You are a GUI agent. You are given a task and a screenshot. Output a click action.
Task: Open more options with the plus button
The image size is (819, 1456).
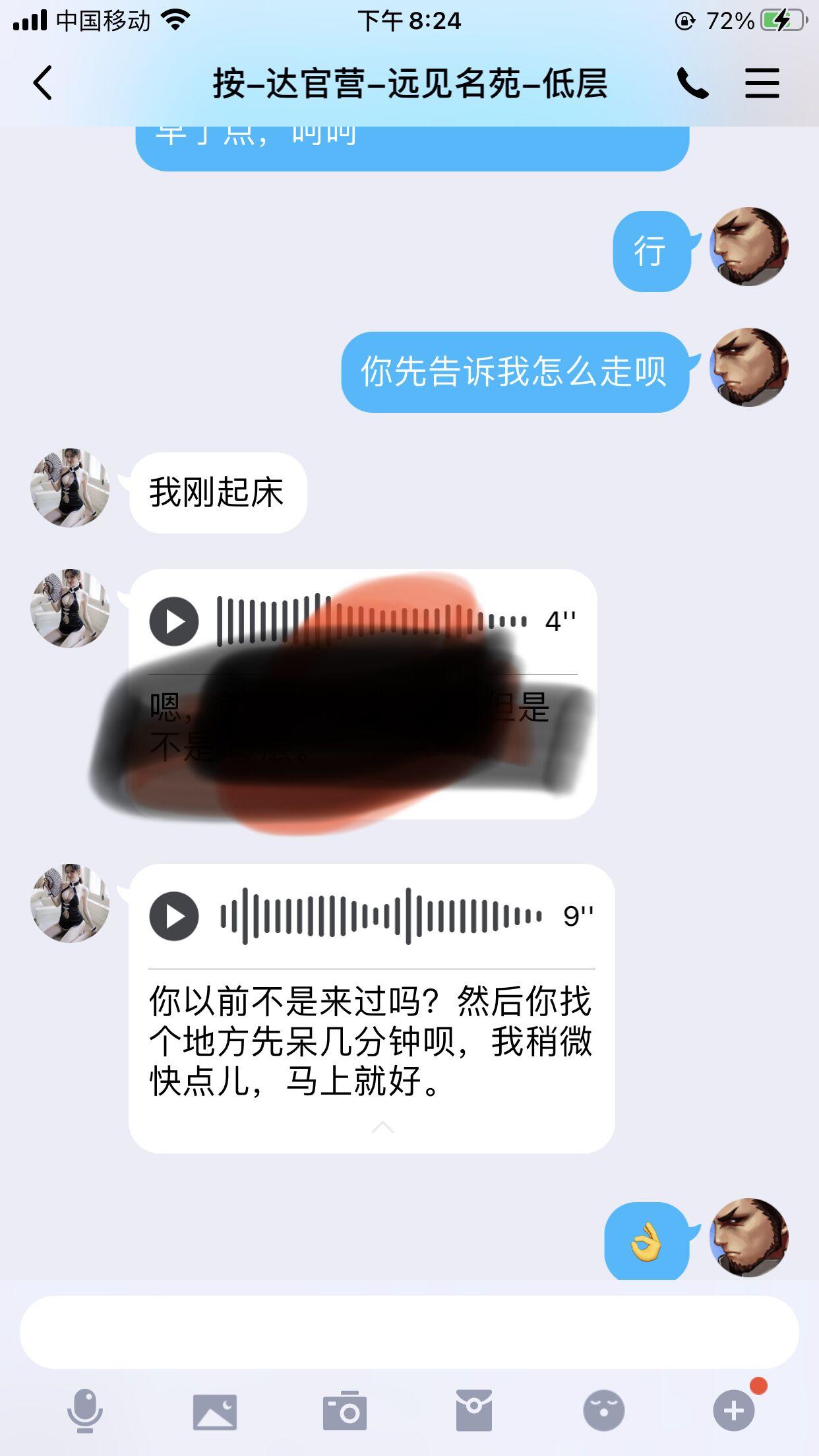(x=733, y=1411)
